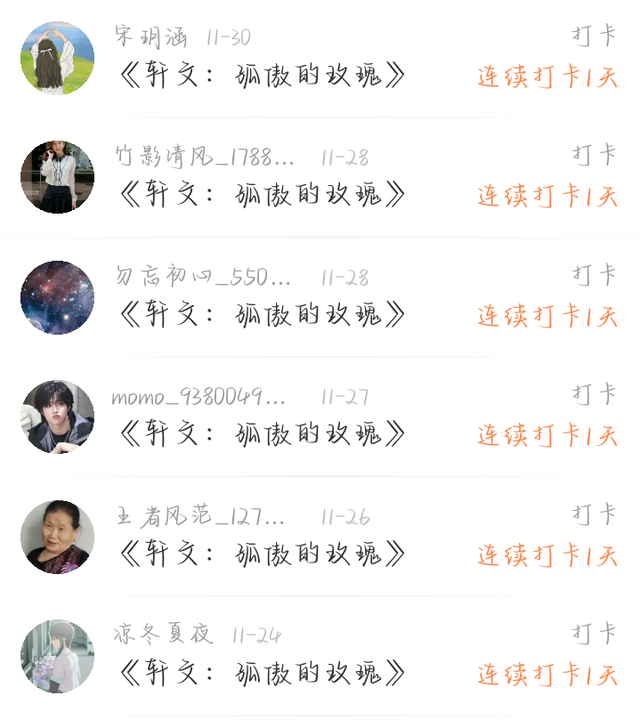Image resolution: width=640 pixels, height=720 pixels.
Task: Tap 勿忘初心_550's galaxy avatar
Action: point(57,297)
